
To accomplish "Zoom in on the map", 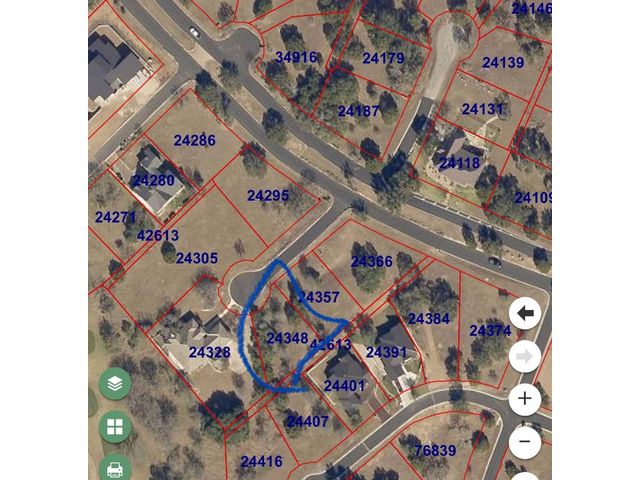I will point(525,399).
